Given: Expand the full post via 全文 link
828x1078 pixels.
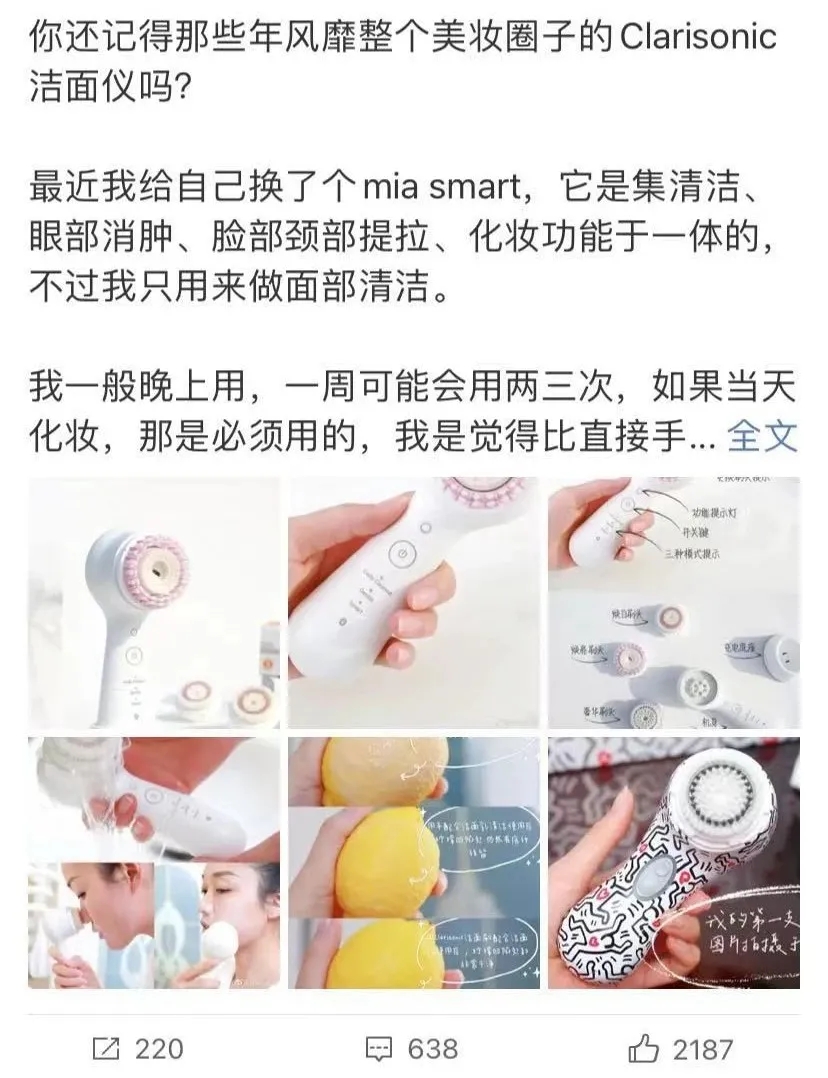Looking at the screenshot, I should [x=762, y=435].
